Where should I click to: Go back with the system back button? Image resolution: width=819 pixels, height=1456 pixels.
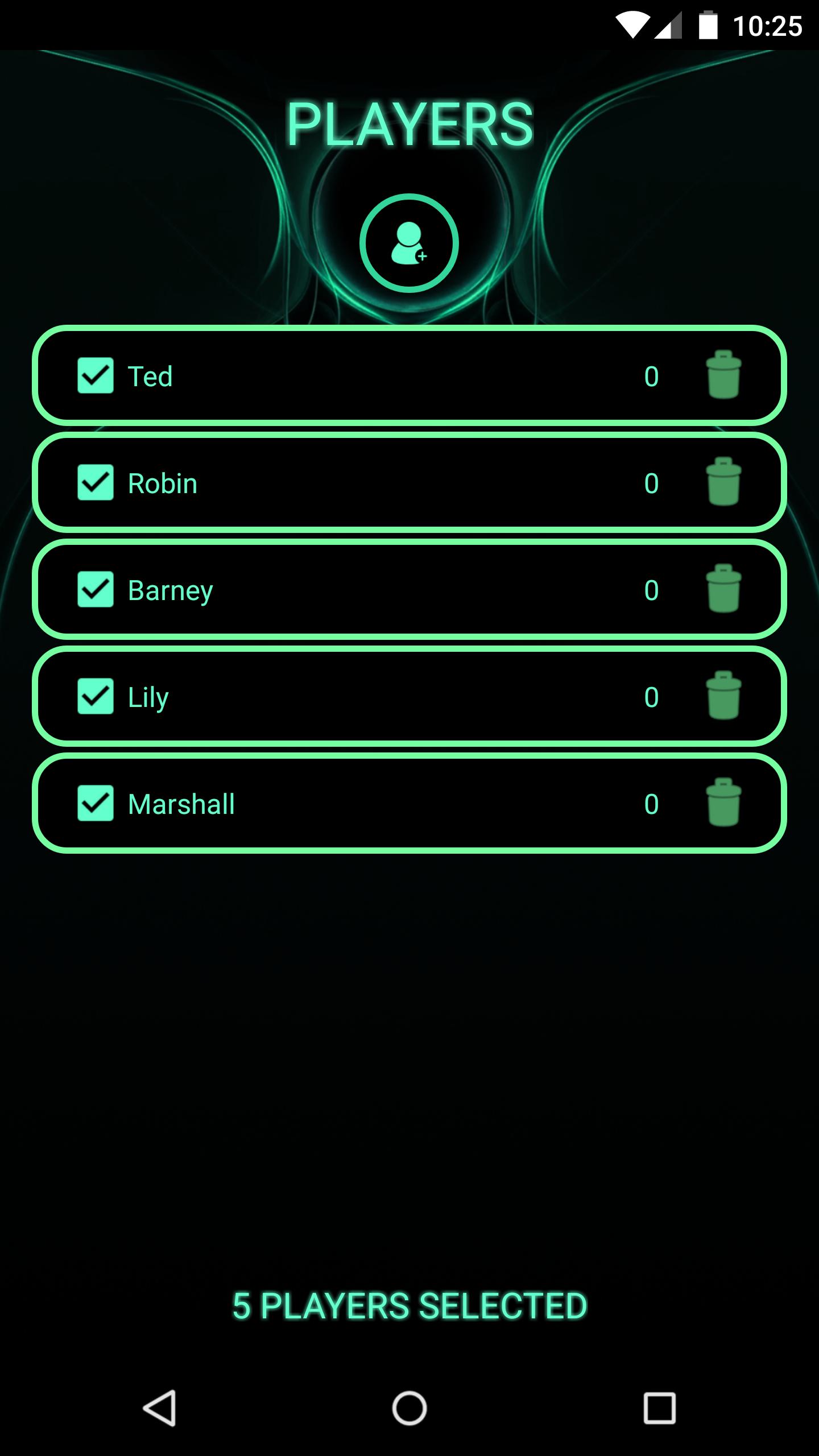point(159,1408)
